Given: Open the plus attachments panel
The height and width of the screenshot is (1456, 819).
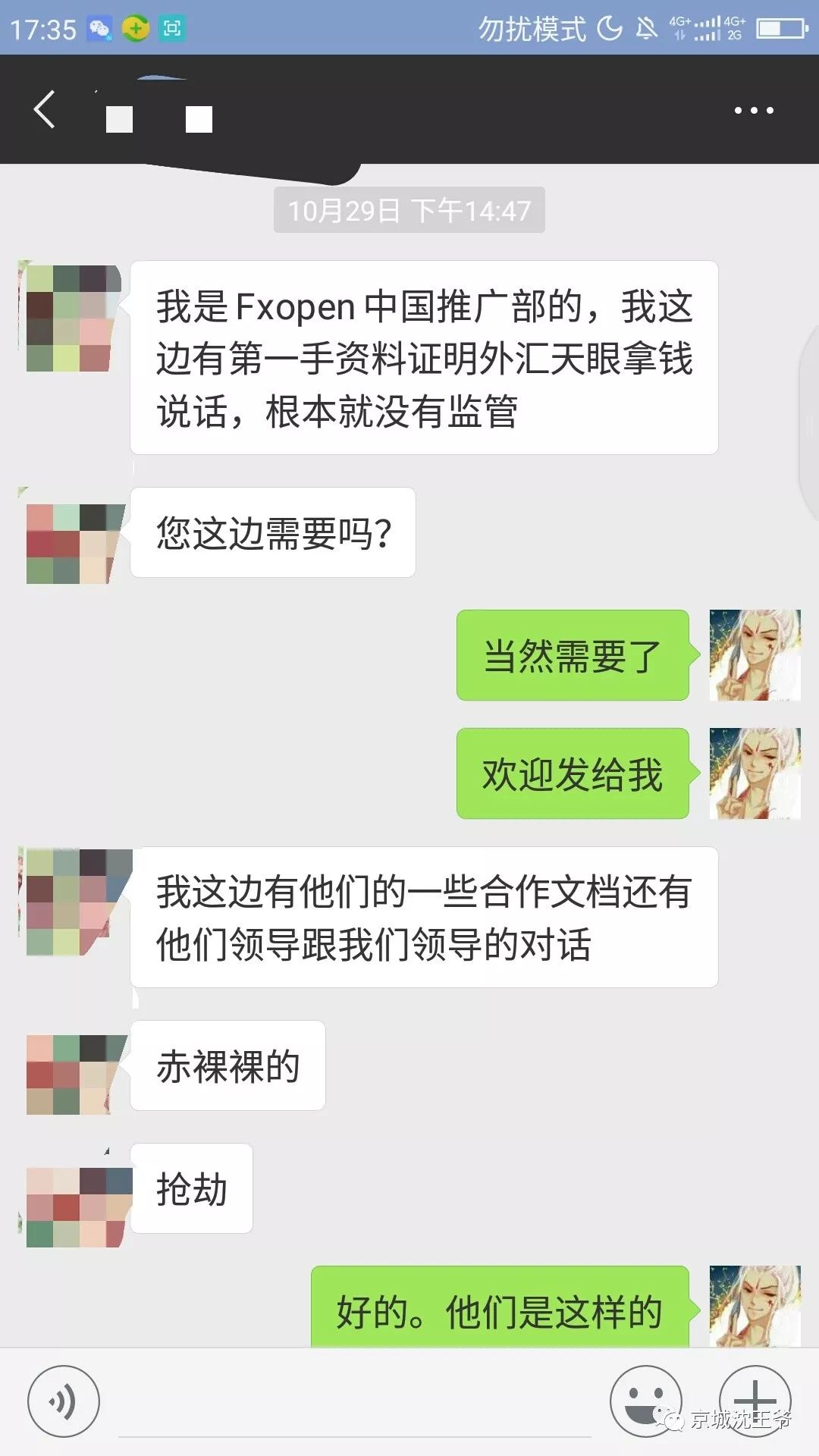Looking at the screenshot, I should tap(755, 1400).
